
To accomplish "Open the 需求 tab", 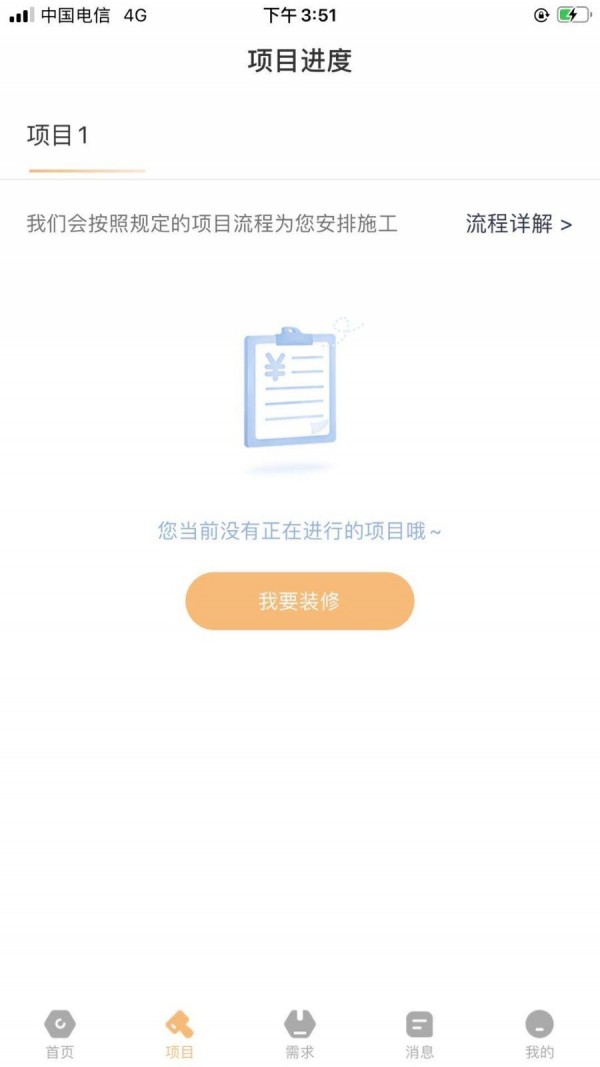I will (300, 1034).
